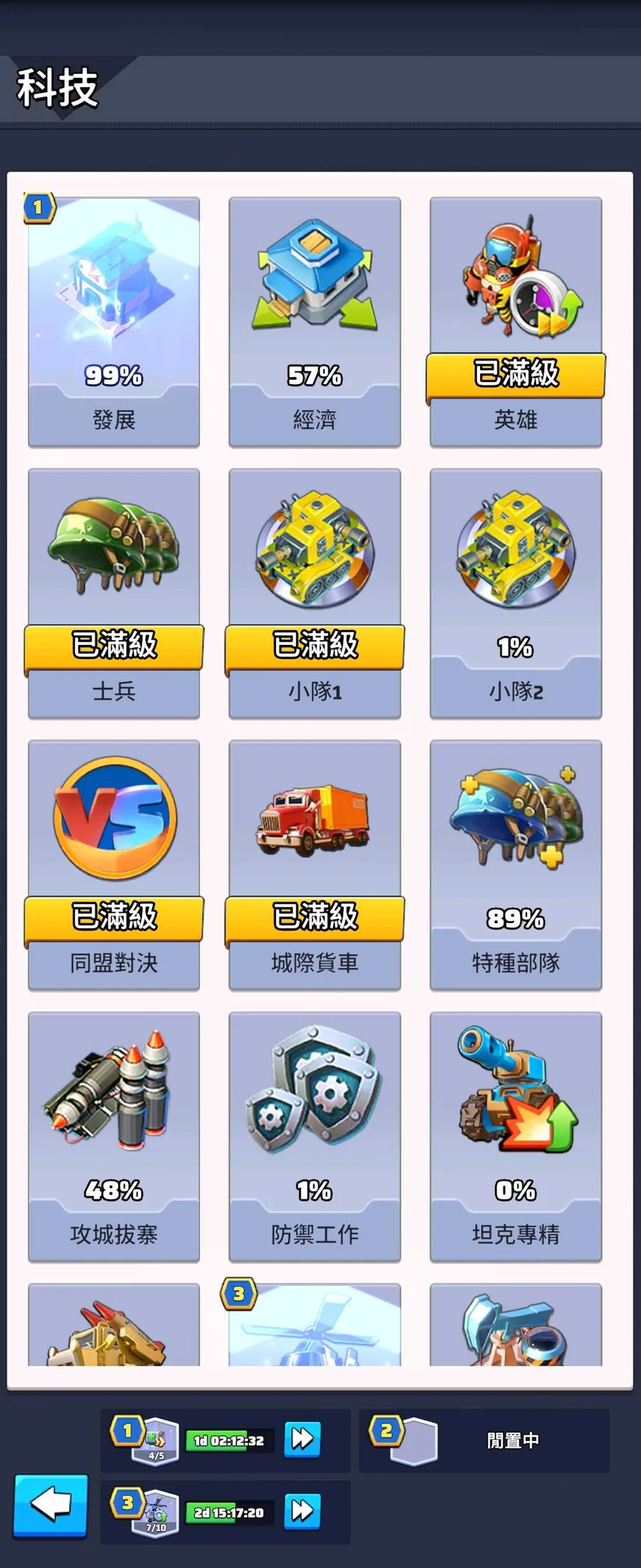The width and height of the screenshot is (641, 1568).
Task: Select the 英雄 technology card
Action: point(516,322)
